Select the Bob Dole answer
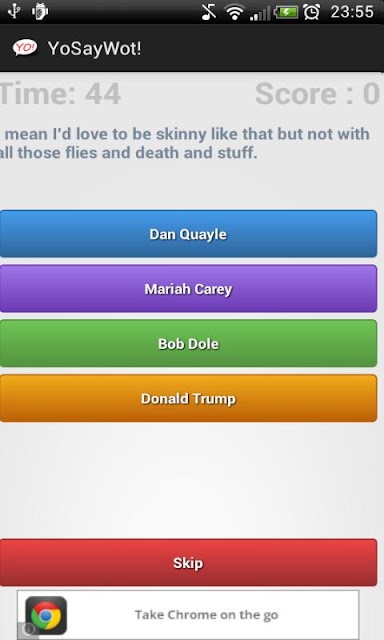Image resolution: width=384 pixels, height=640 pixels. (x=188, y=343)
